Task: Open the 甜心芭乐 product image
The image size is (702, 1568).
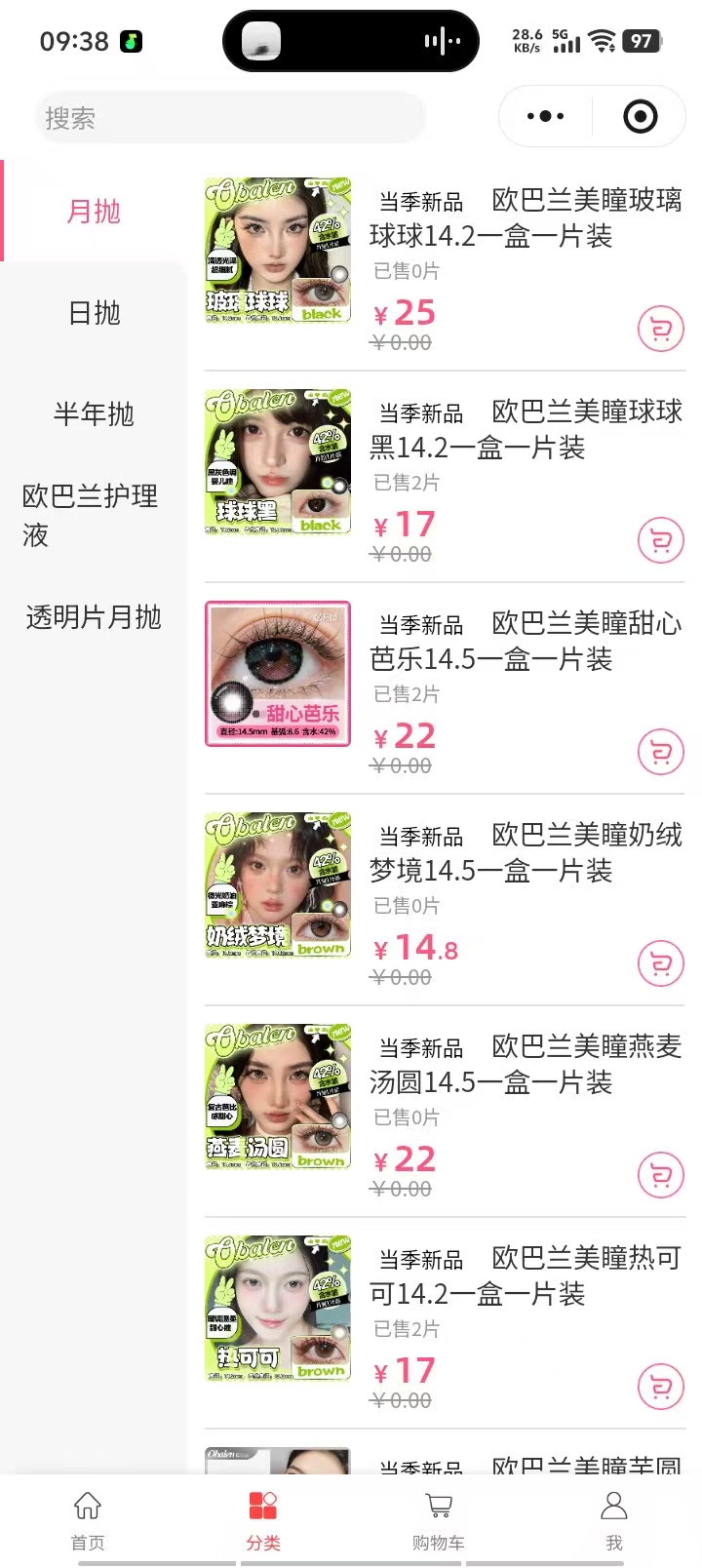Action: pyautogui.click(x=278, y=674)
